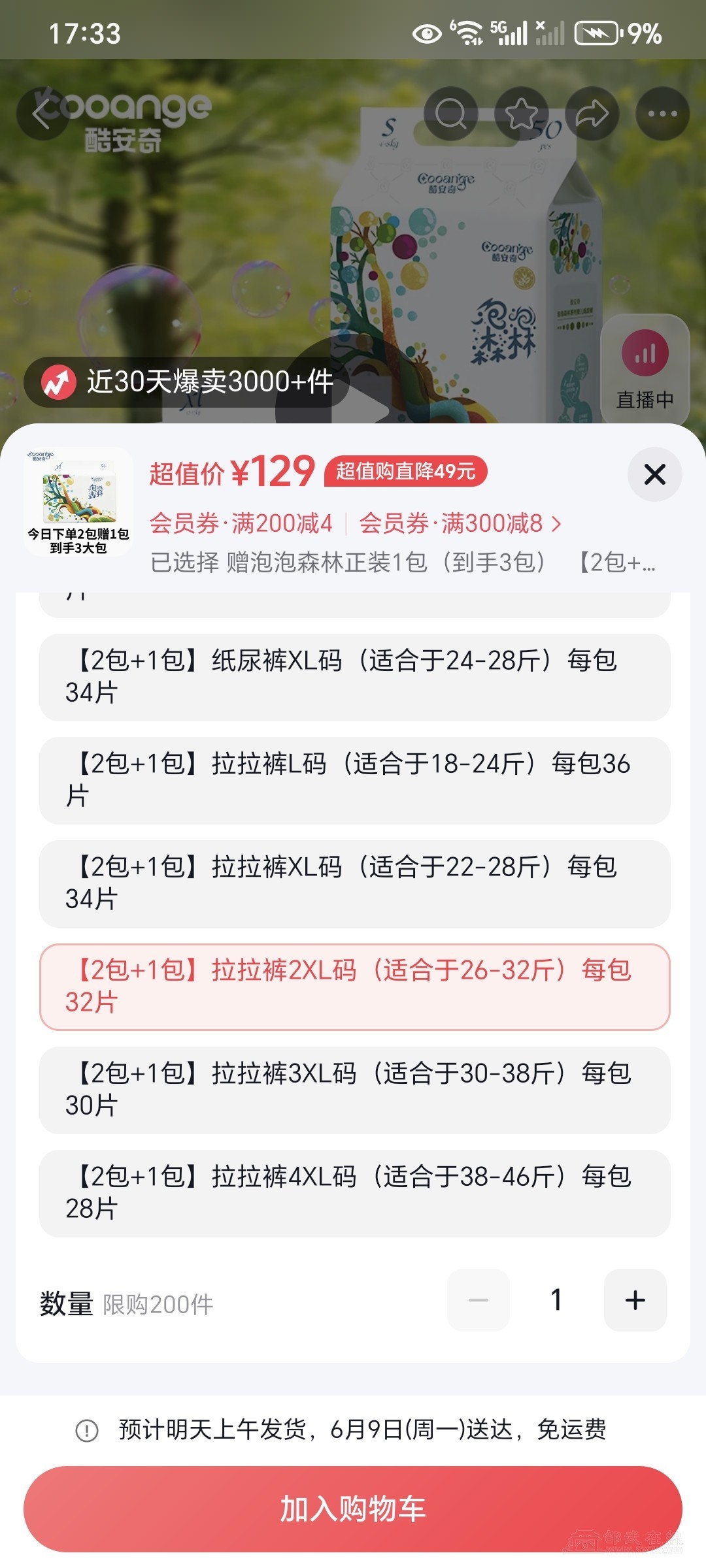Open the three-dot overflow menu
The image size is (706, 1568).
click(662, 114)
